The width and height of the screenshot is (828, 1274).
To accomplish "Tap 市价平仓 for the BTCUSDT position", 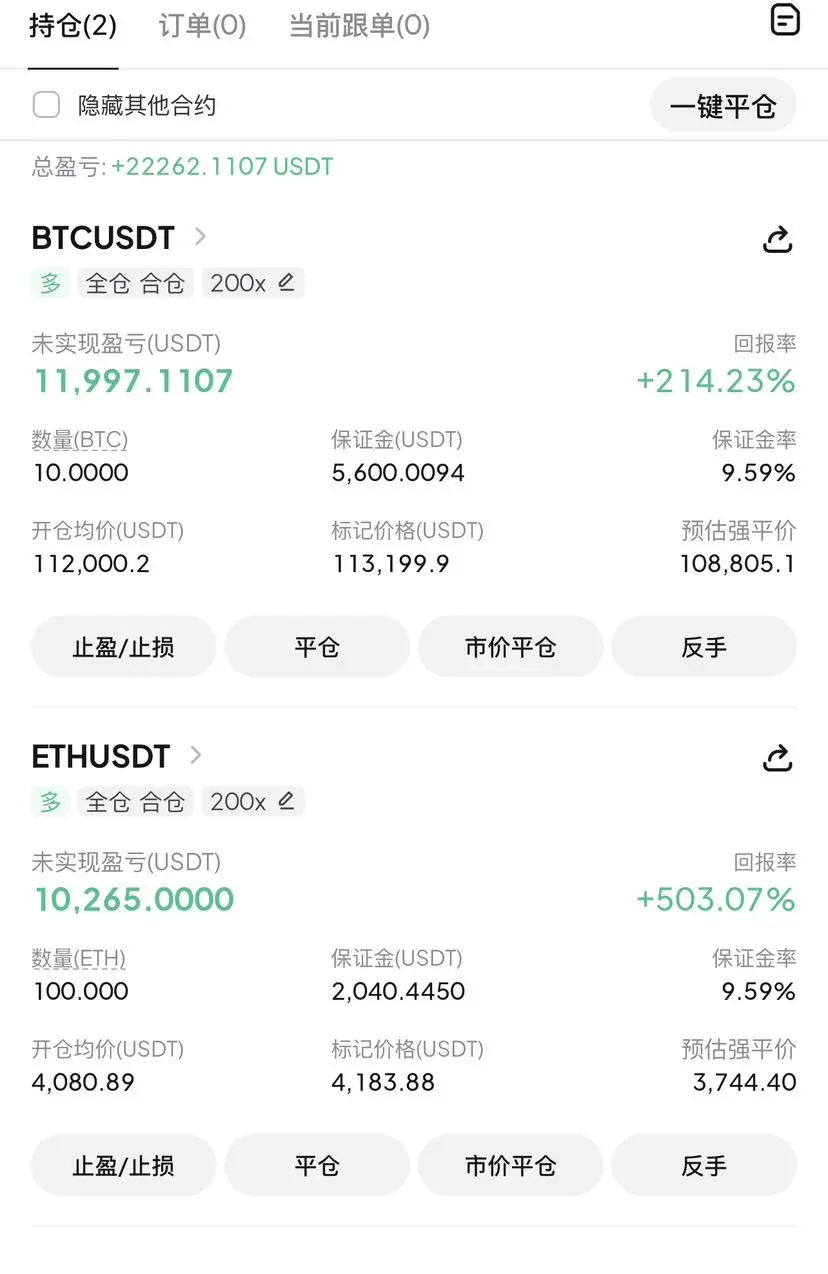I will [x=510, y=647].
